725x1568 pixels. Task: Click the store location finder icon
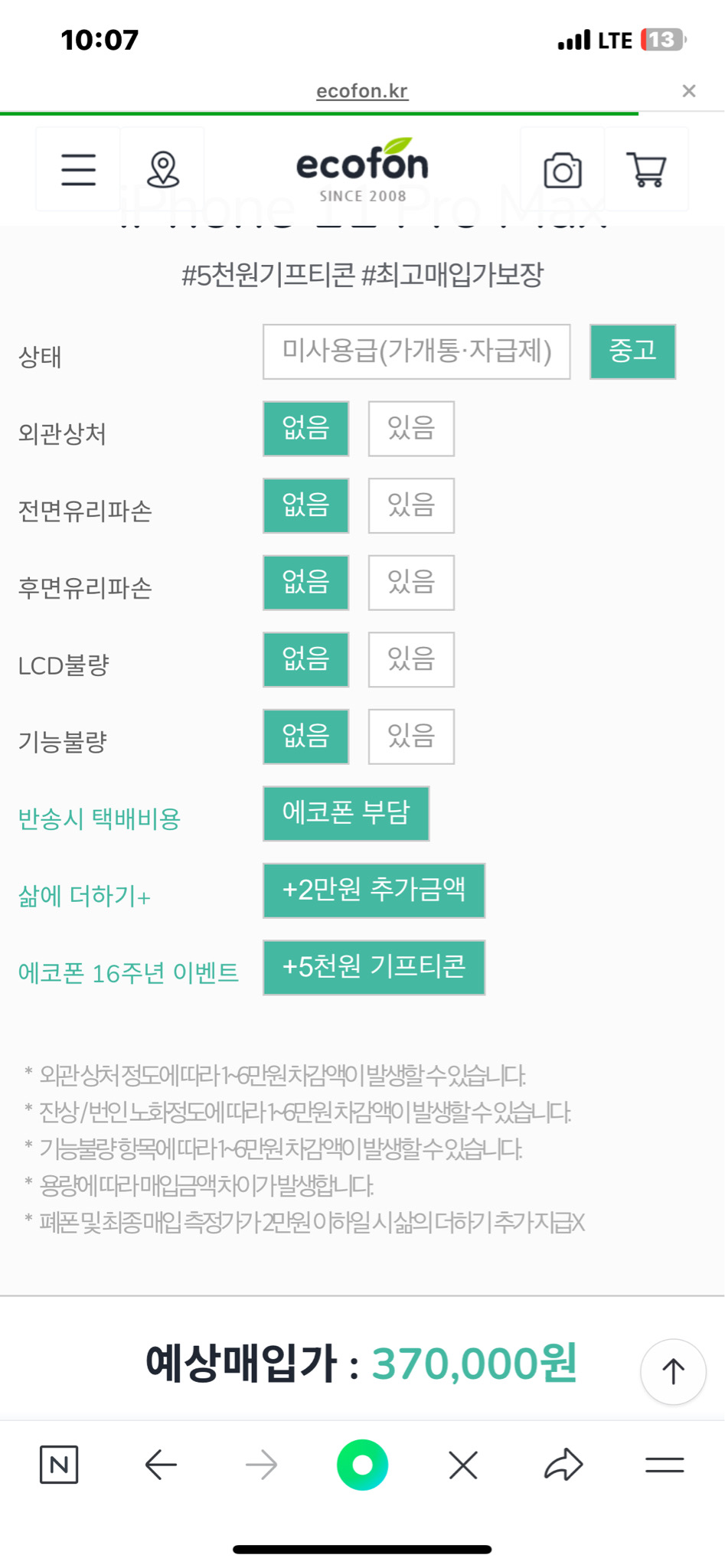(162, 169)
